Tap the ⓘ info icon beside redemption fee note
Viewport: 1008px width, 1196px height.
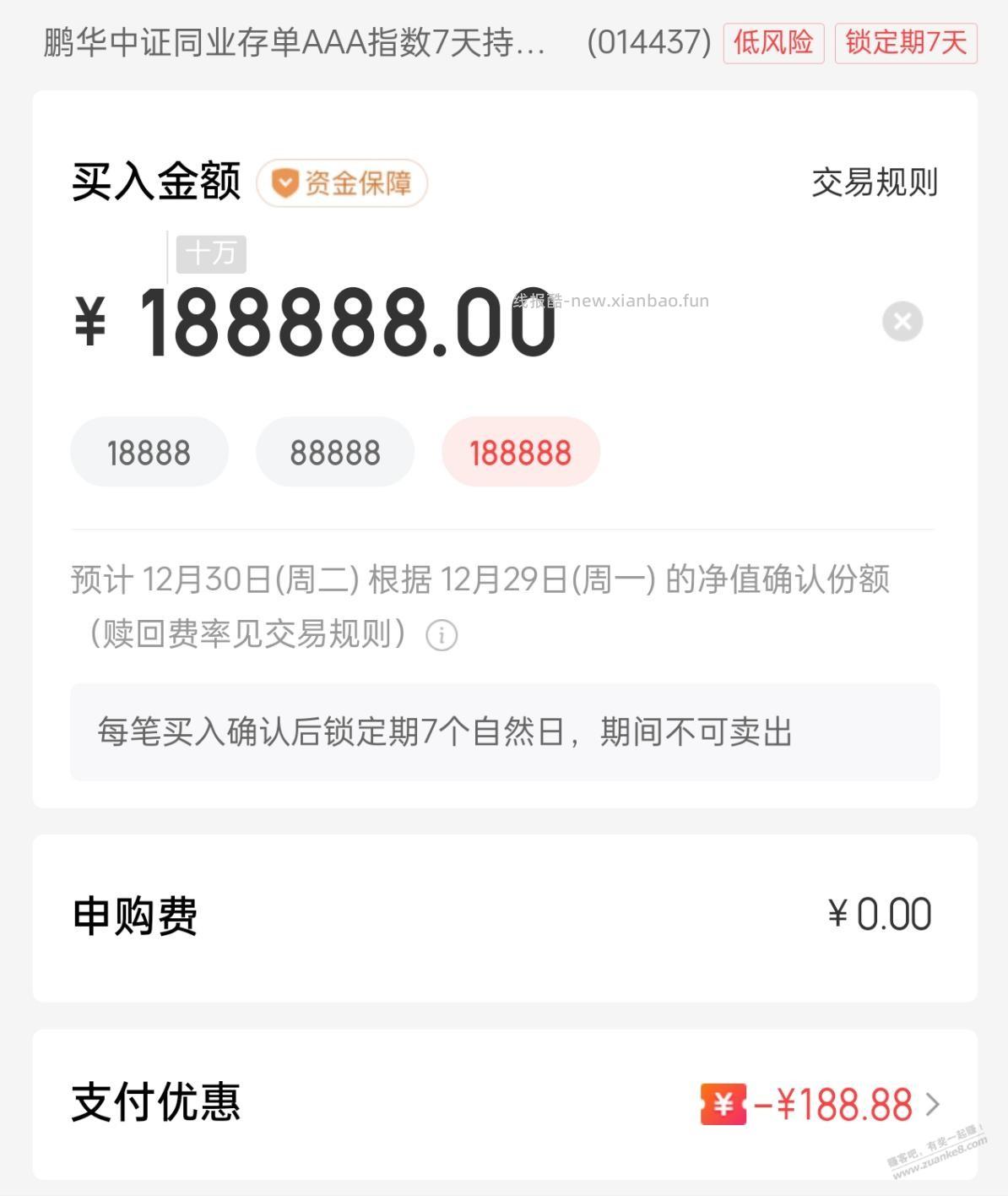pyautogui.click(x=442, y=636)
